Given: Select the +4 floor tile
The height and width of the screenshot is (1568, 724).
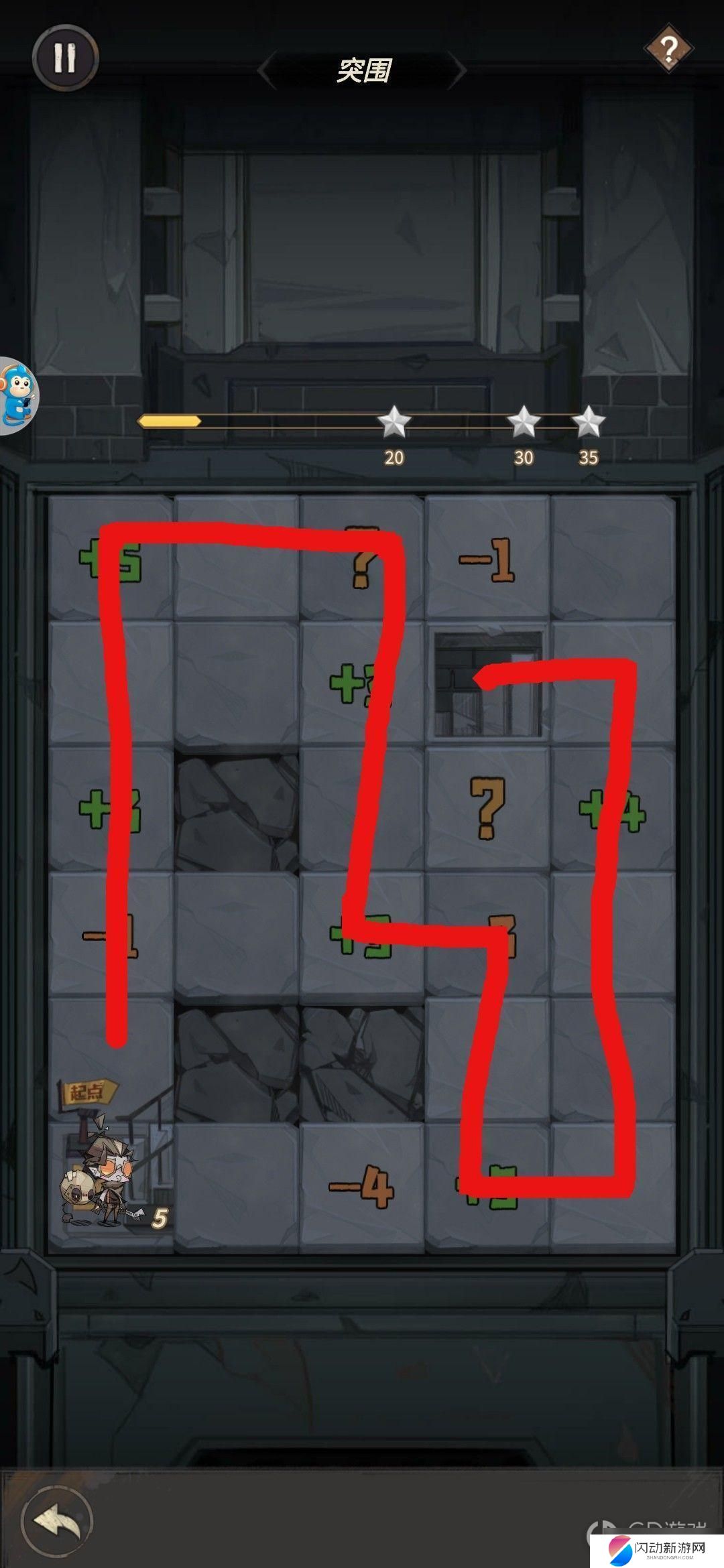Looking at the screenshot, I should [613, 809].
